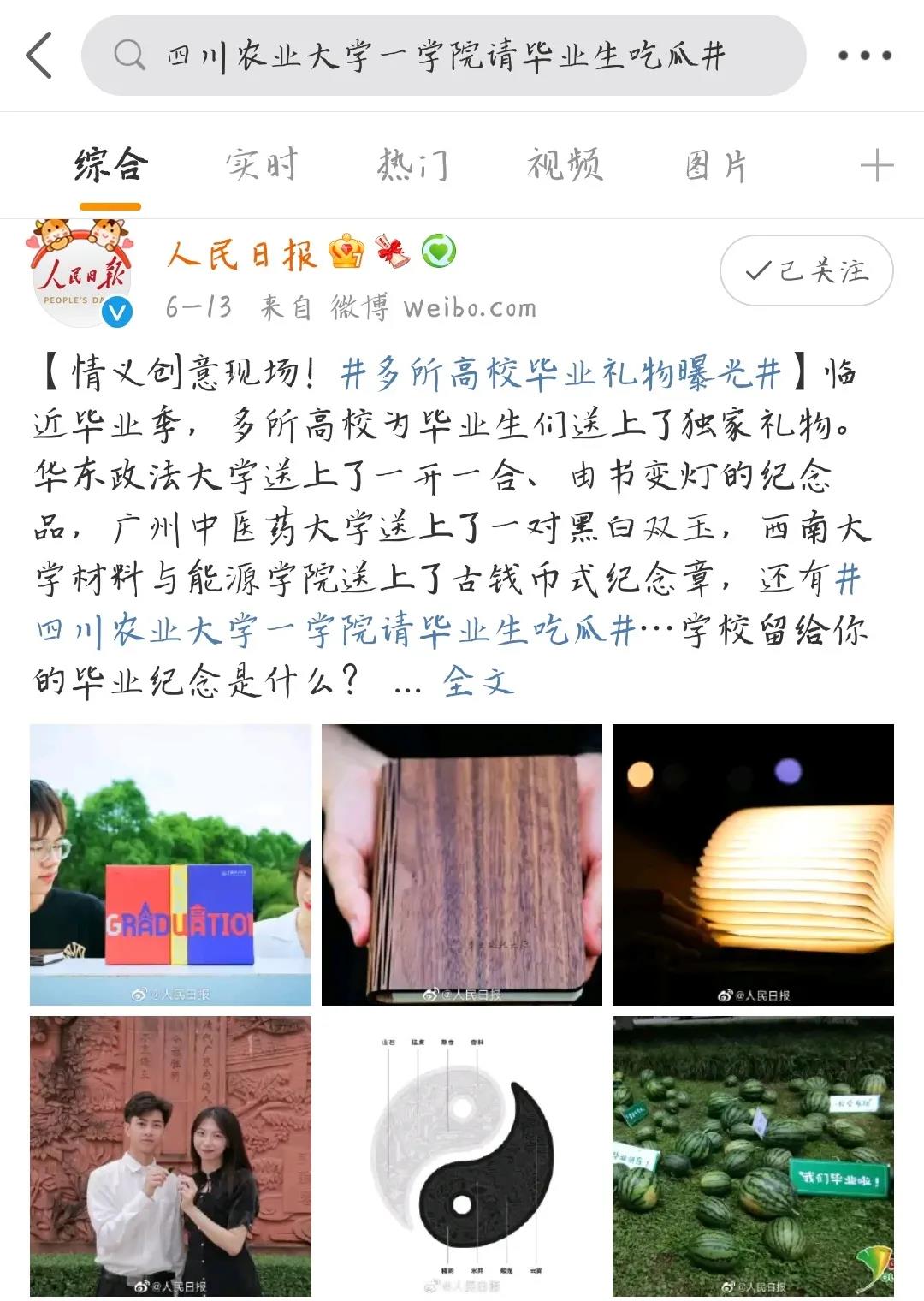Switch to the 视频 tab

(565, 164)
